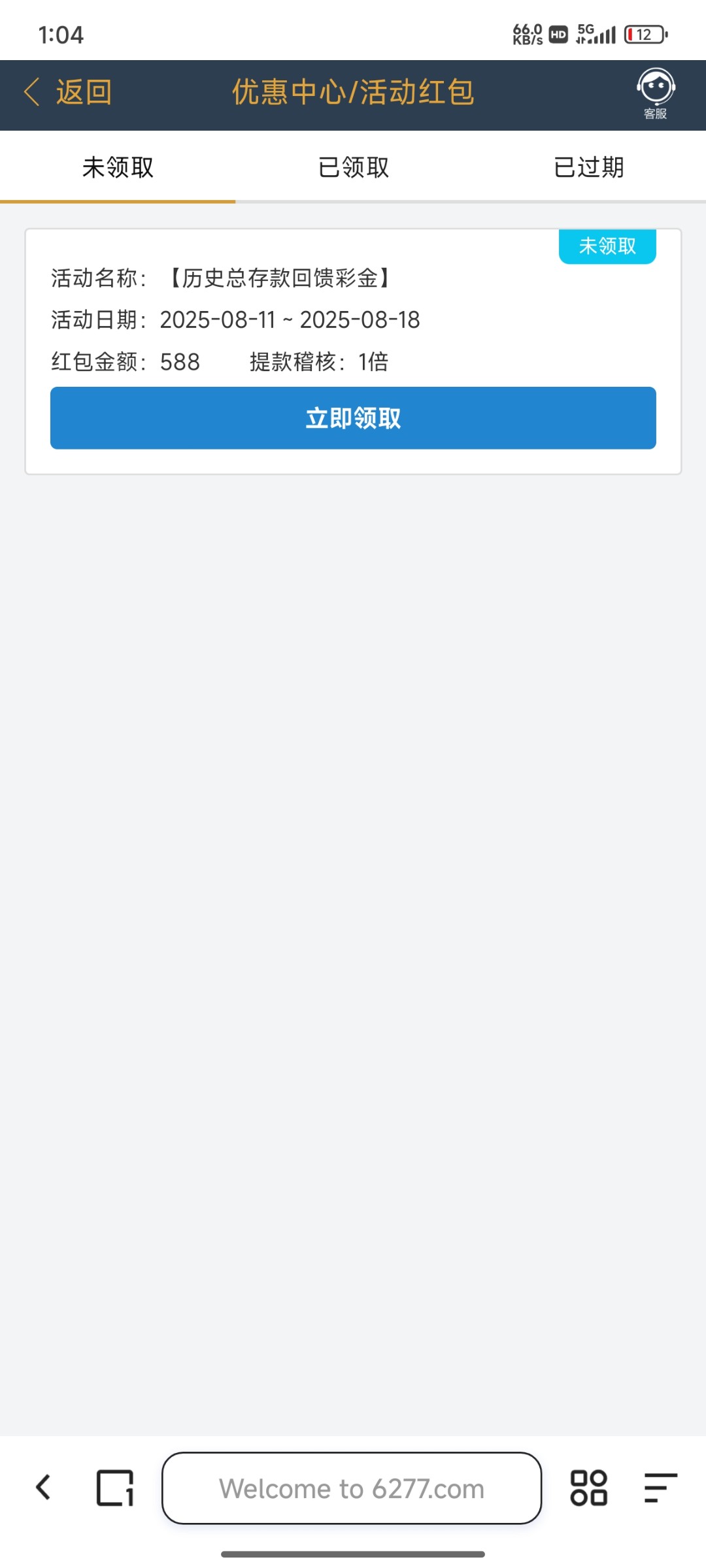Open 客服 customer service icon
This screenshot has height=1568, width=706.
click(656, 93)
